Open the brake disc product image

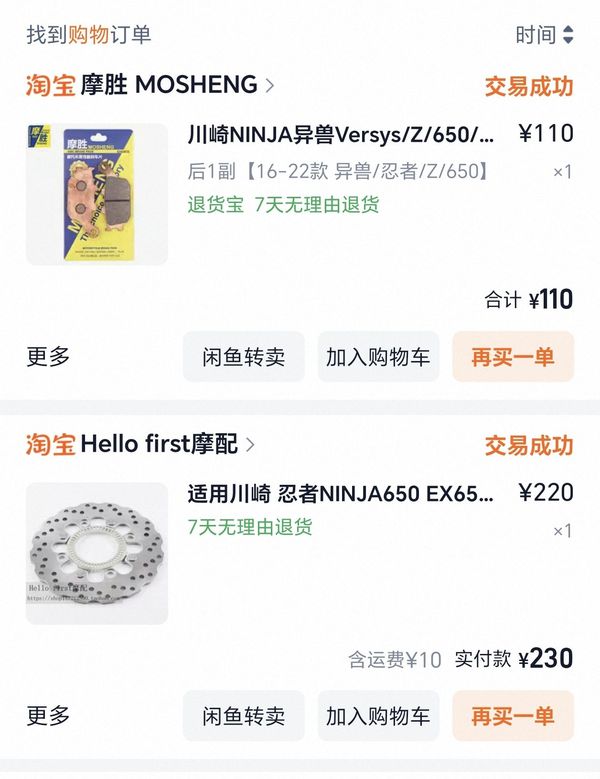(97, 553)
